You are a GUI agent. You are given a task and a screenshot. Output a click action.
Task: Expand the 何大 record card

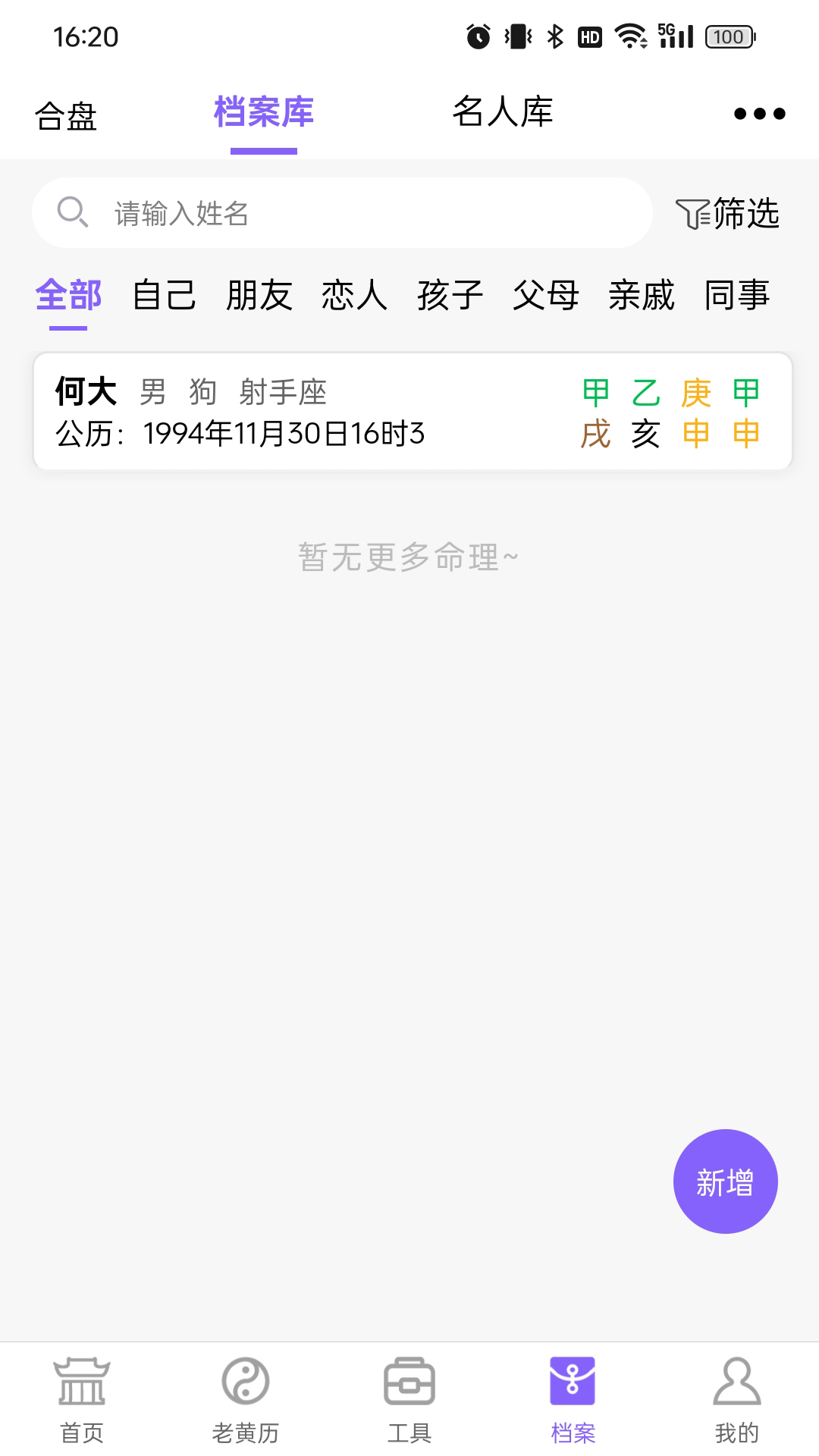coord(409,409)
